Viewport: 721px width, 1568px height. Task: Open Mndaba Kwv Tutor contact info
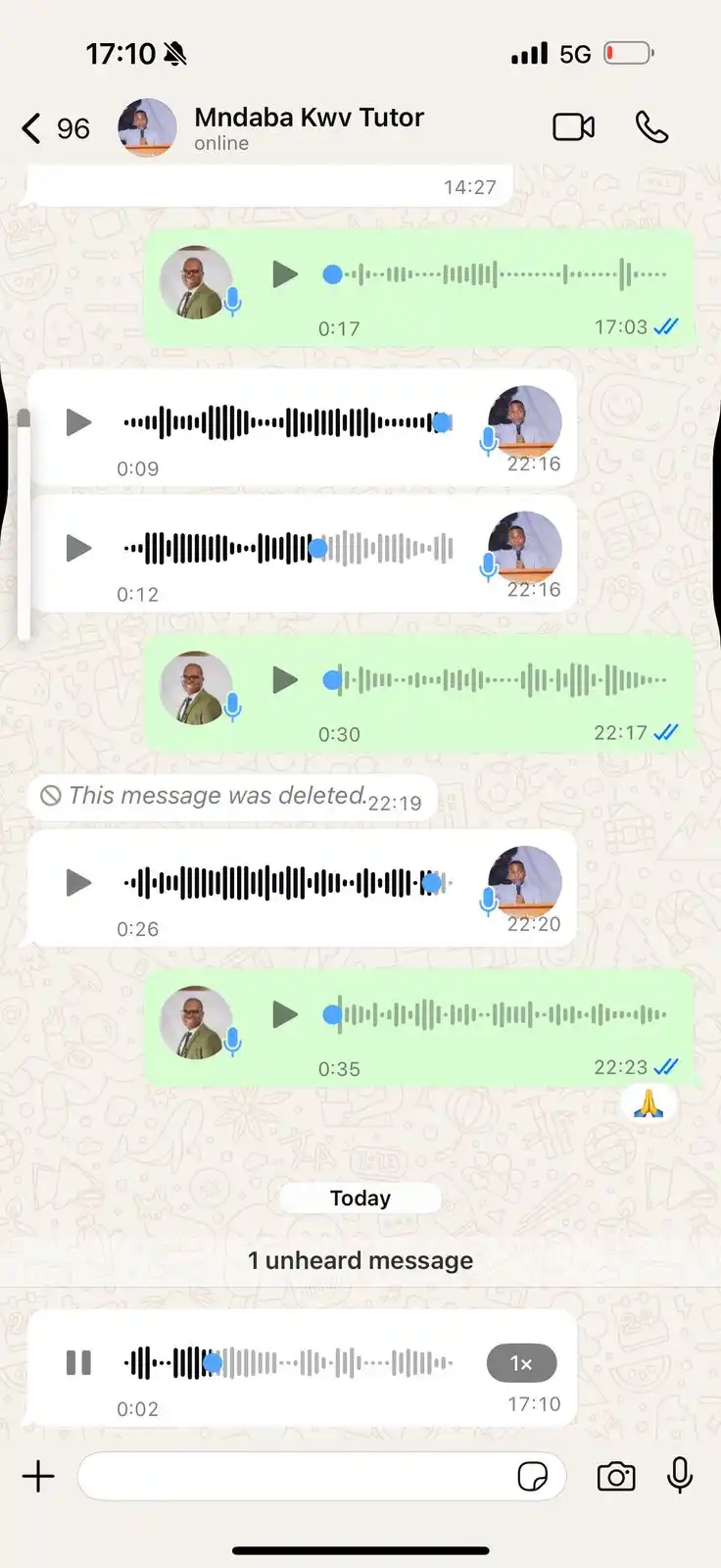308,127
